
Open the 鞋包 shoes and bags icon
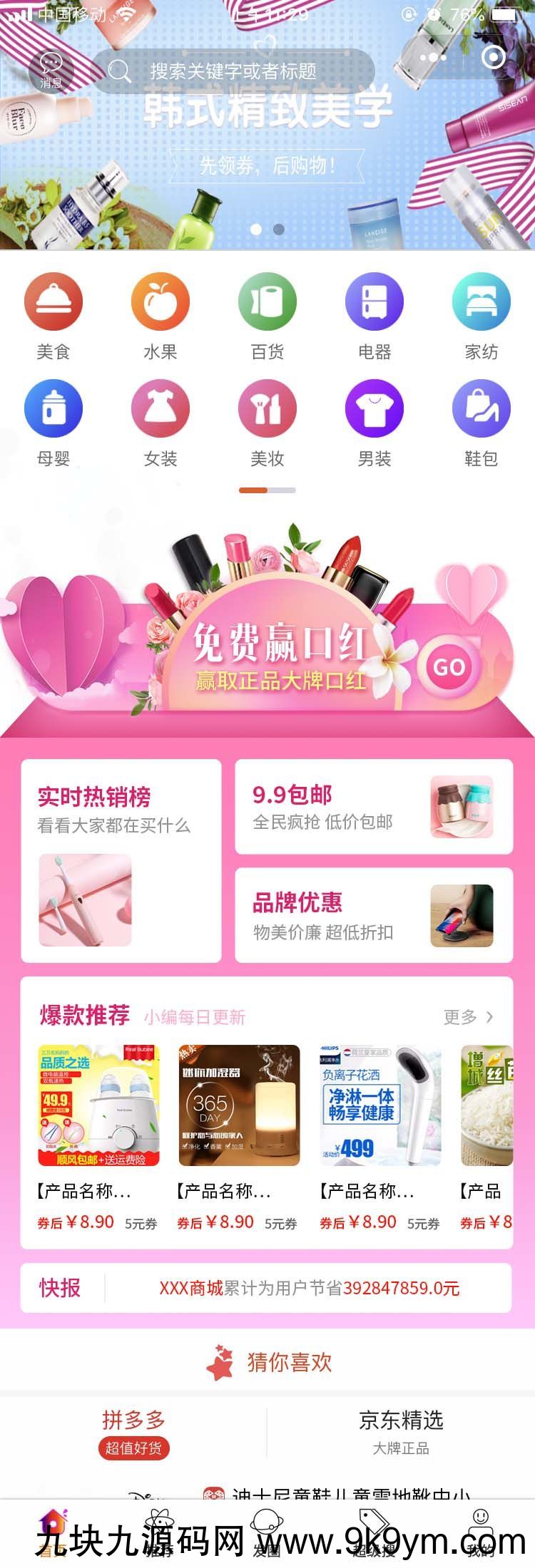tap(481, 408)
